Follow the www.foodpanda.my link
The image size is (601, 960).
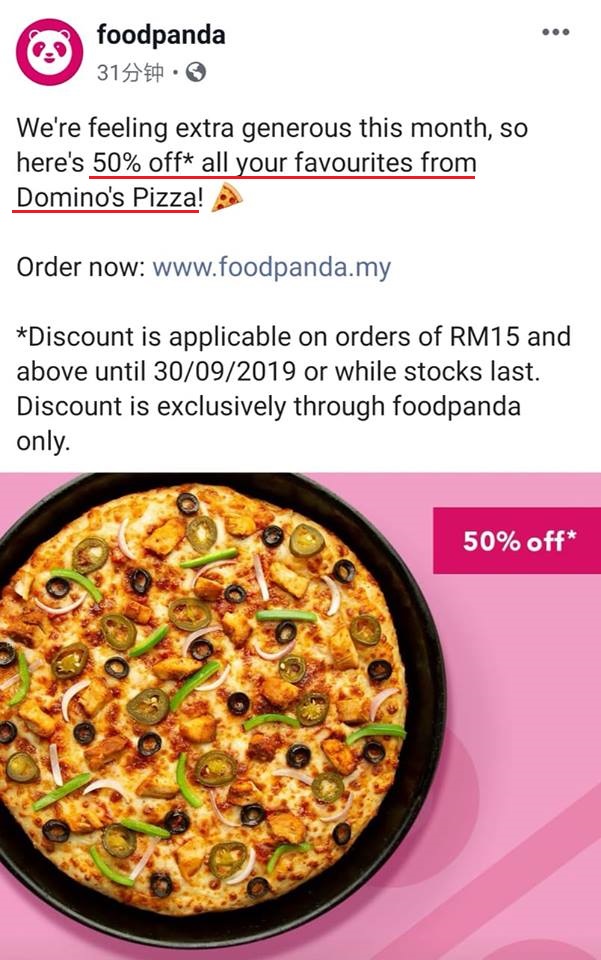pyautogui.click(x=271, y=268)
